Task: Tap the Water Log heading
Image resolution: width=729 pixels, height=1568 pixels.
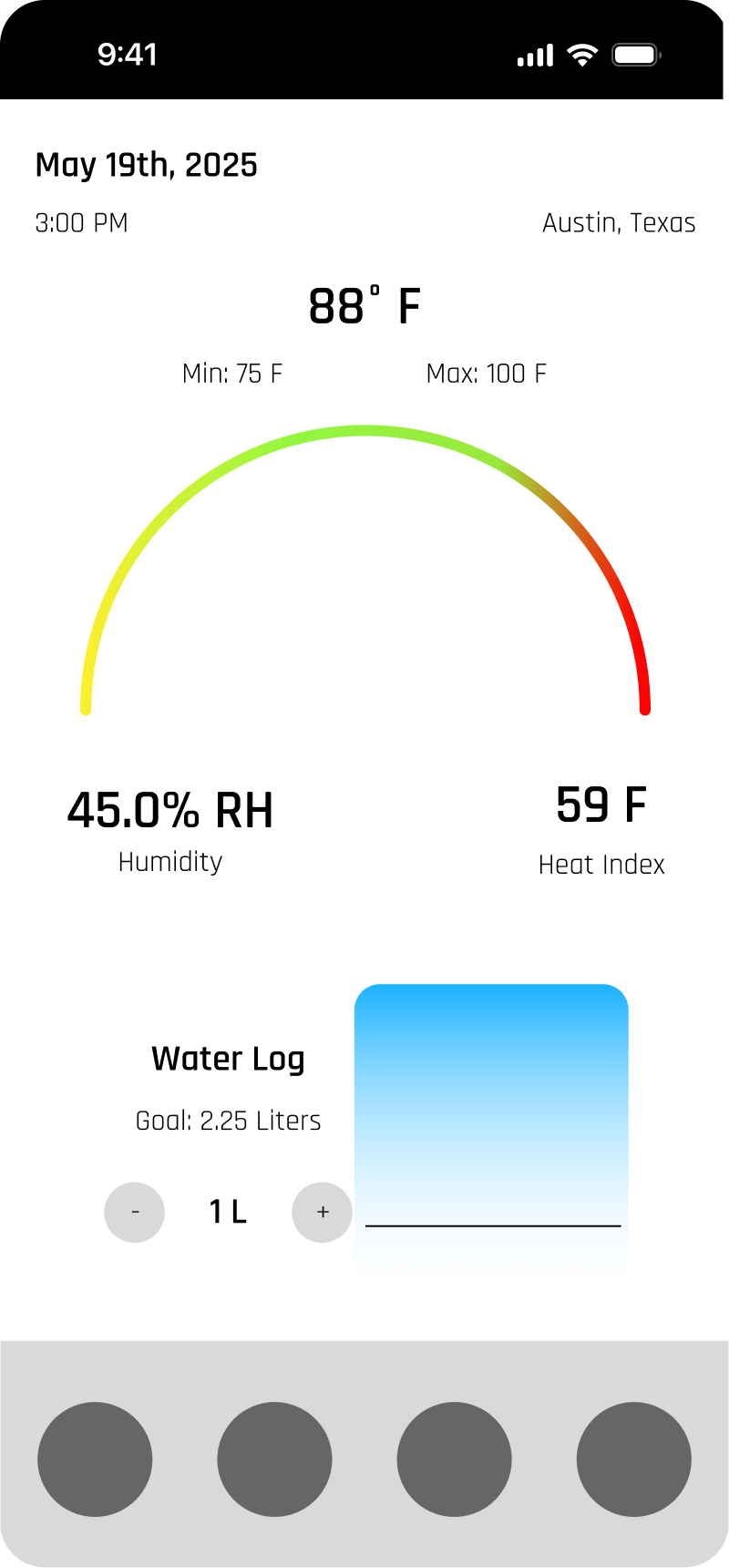Action: [227, 1058]
